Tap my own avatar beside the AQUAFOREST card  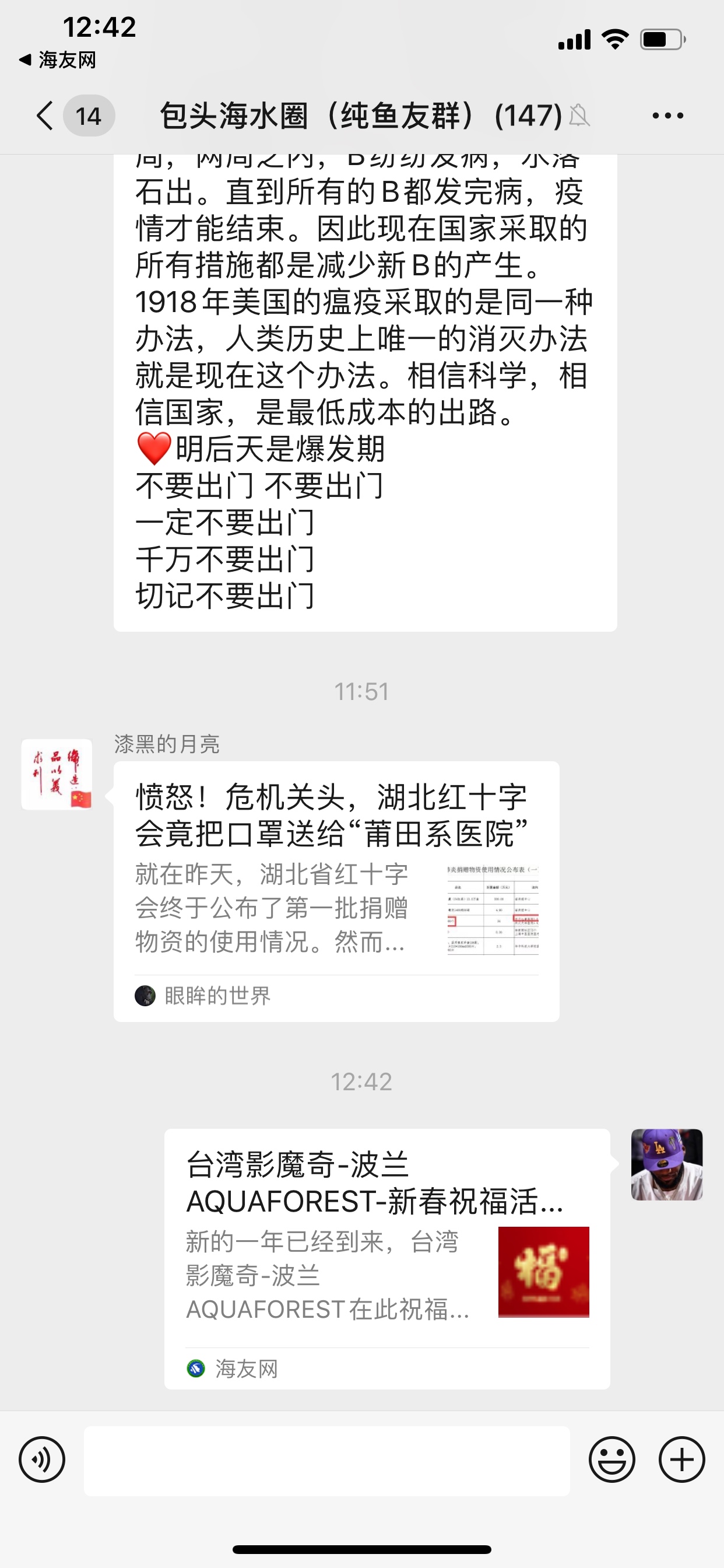tap(667, 1164)
